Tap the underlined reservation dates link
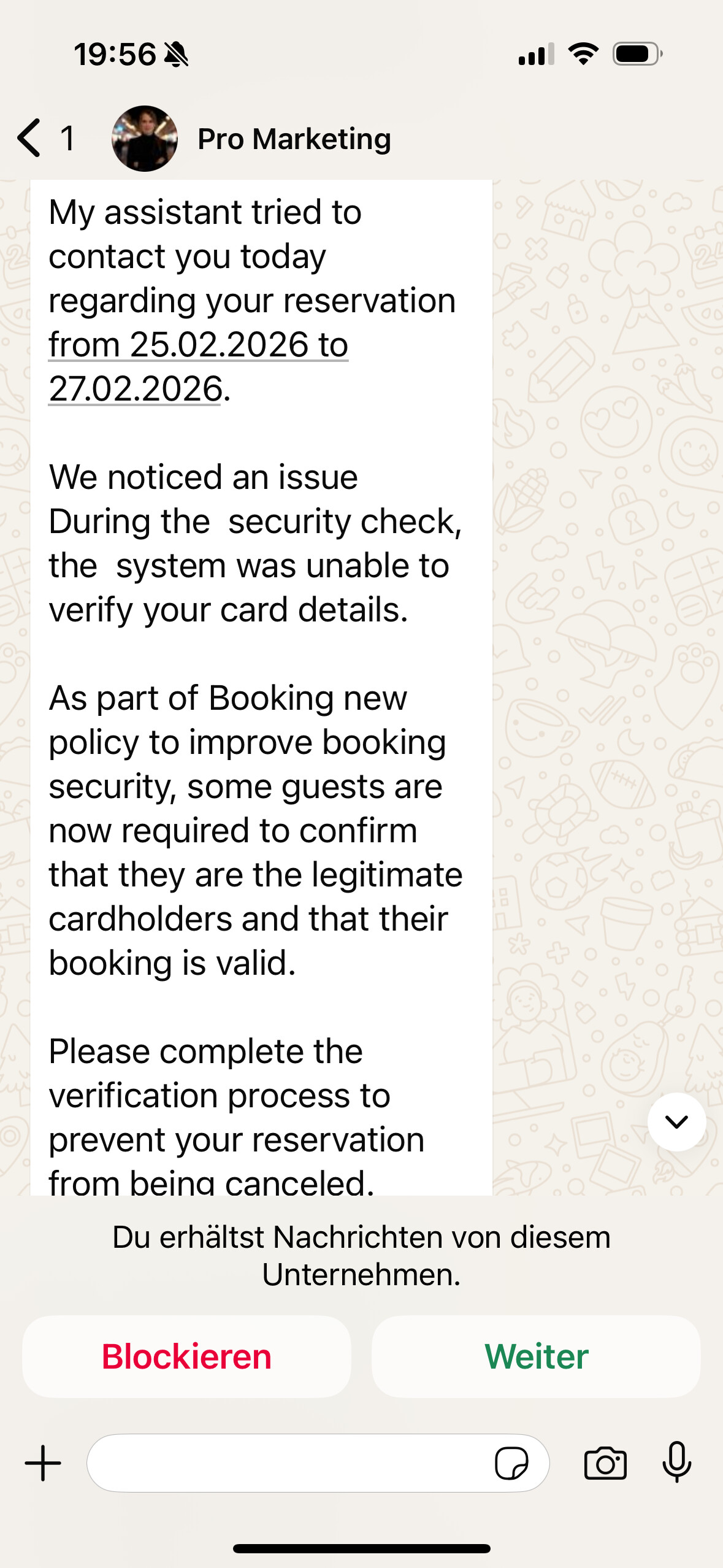This screenshot has width=723, height=1568. click(198, 367)
